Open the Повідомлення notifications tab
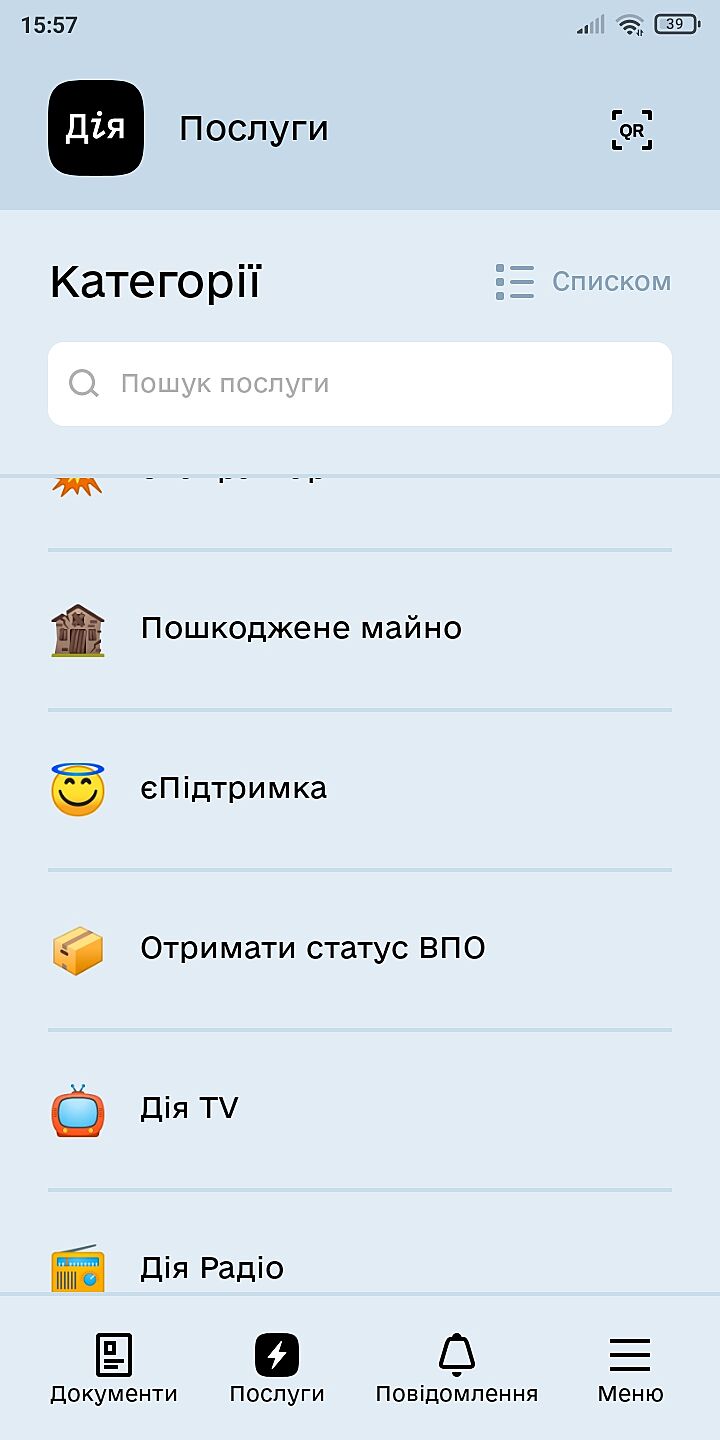Image resolution: width=720 pixels, height=1440 pixels. tap(456, 1369)
